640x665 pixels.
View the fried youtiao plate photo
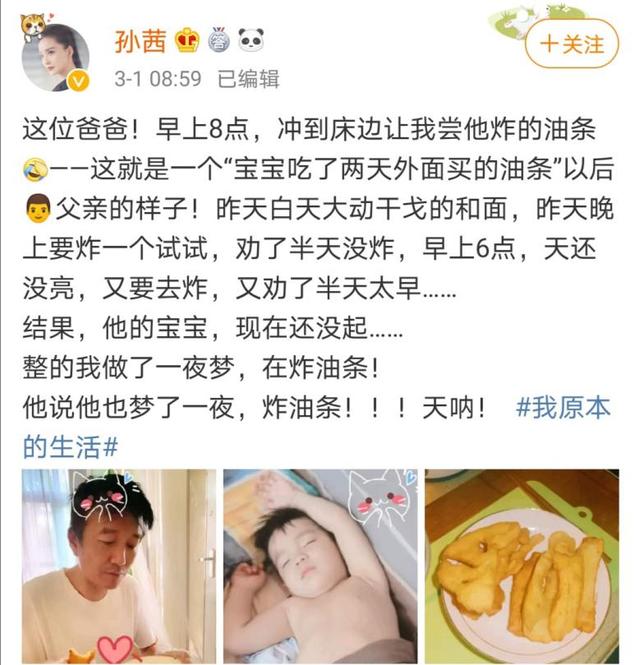[521, 566]
